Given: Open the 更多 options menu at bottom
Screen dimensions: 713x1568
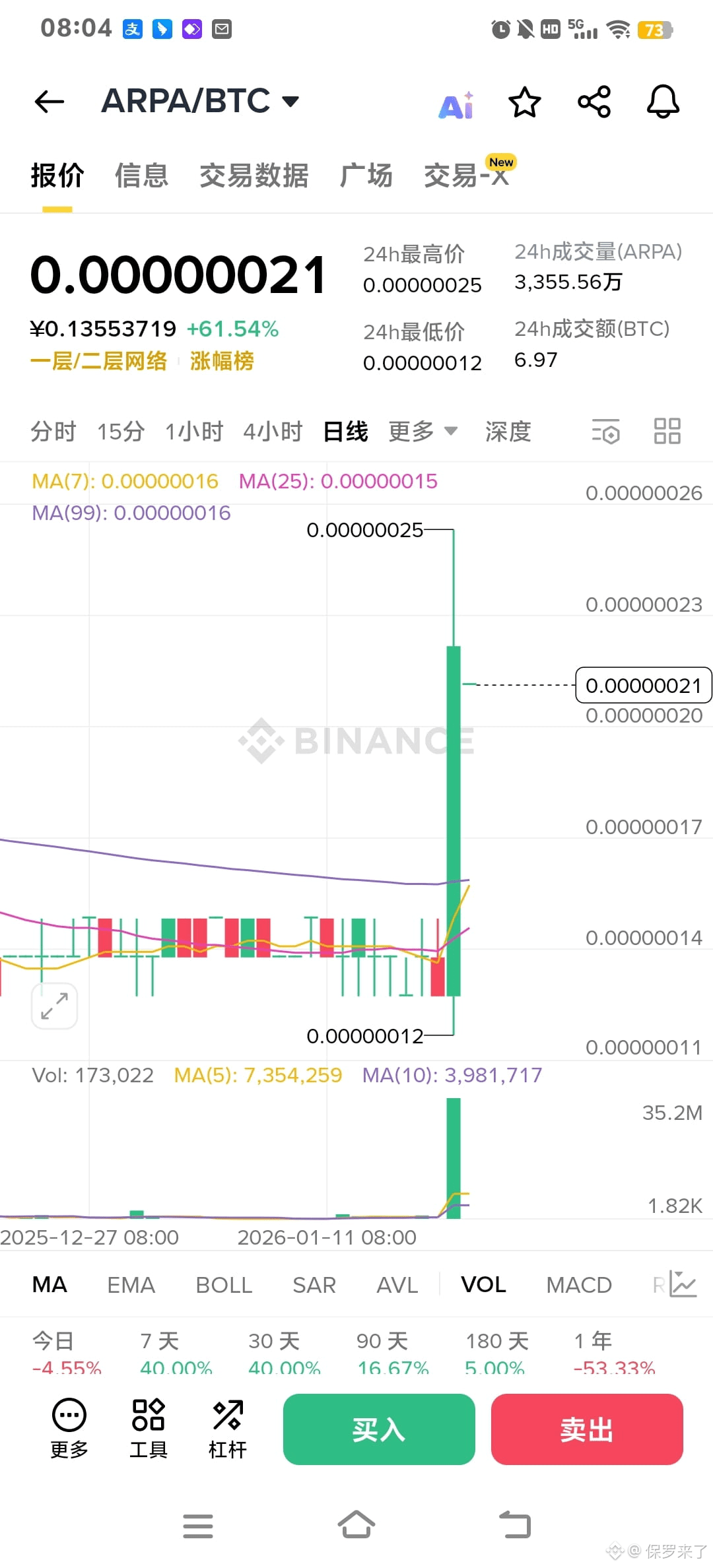Looking at the screenshot, I should point(68,1427).
